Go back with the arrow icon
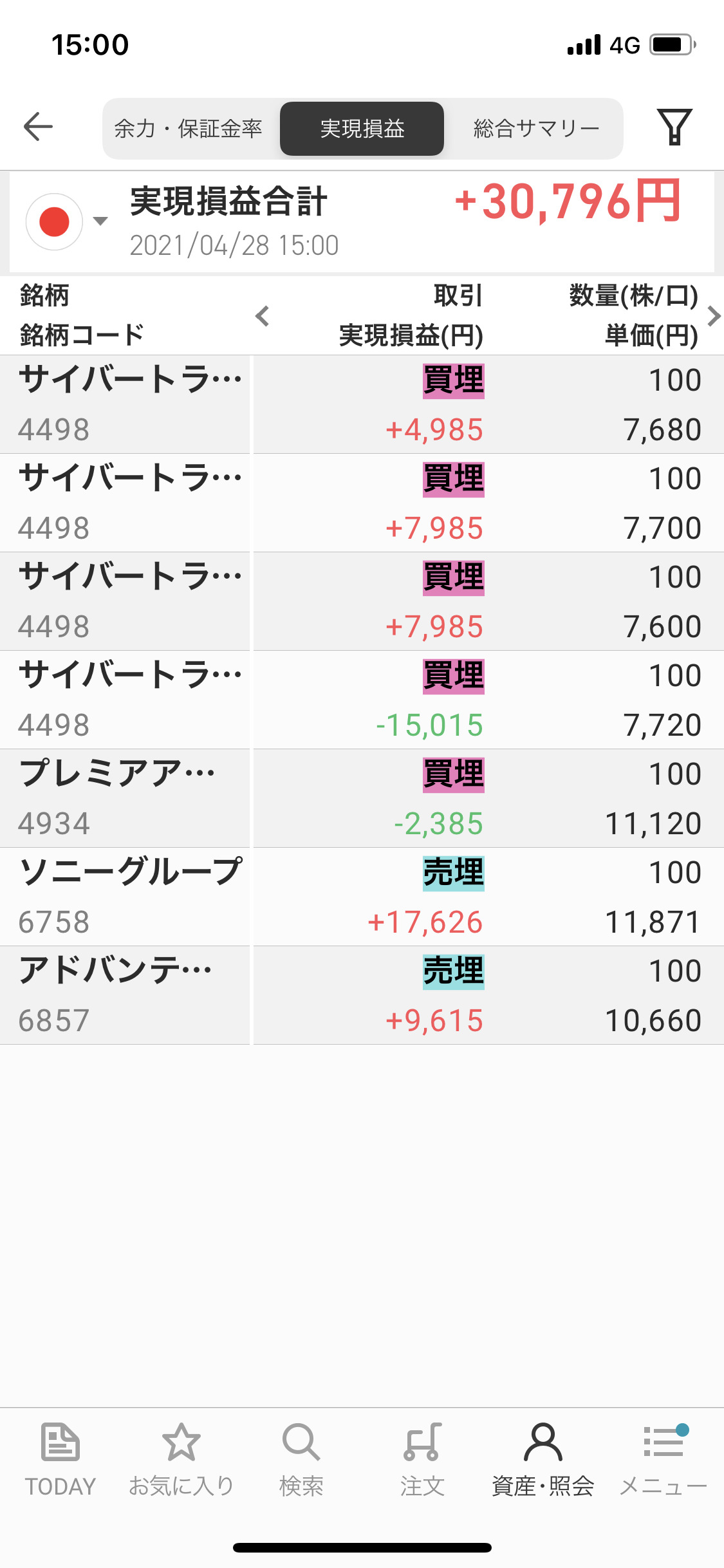Viewport: 724px width, 1568px height. (x=38, y=126)
